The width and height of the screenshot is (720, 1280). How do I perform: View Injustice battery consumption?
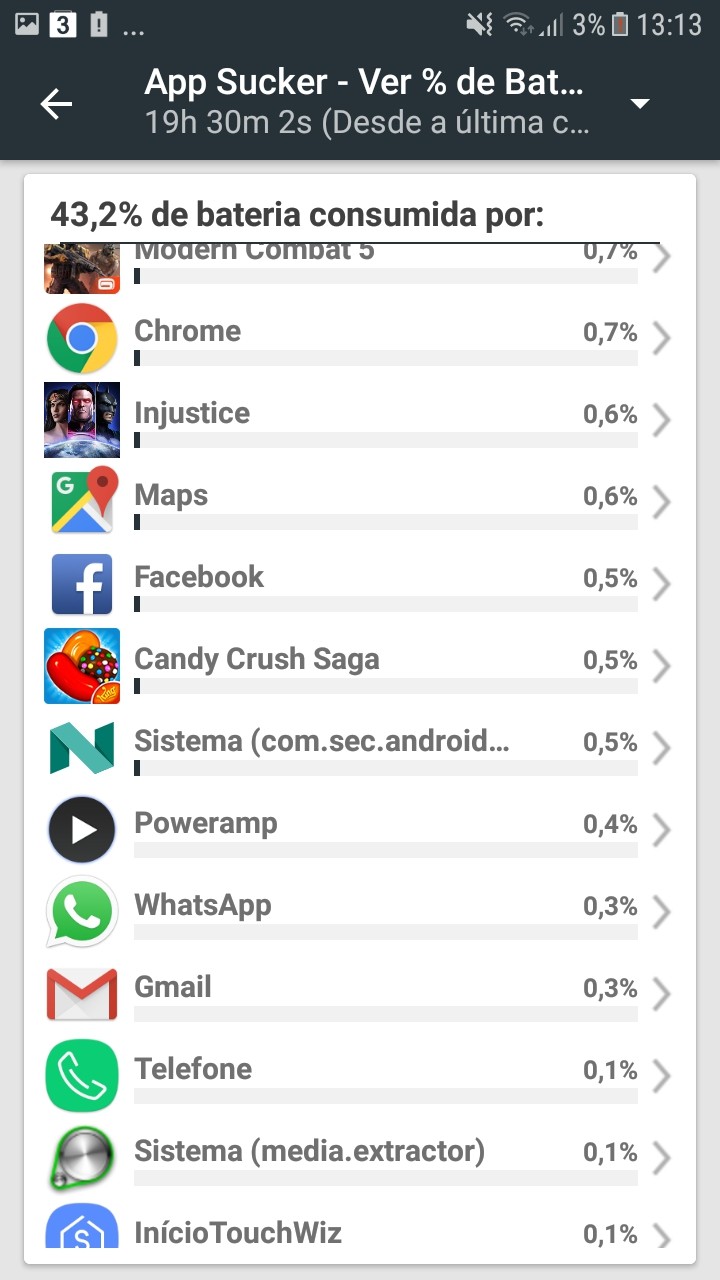tap(360, 421)
